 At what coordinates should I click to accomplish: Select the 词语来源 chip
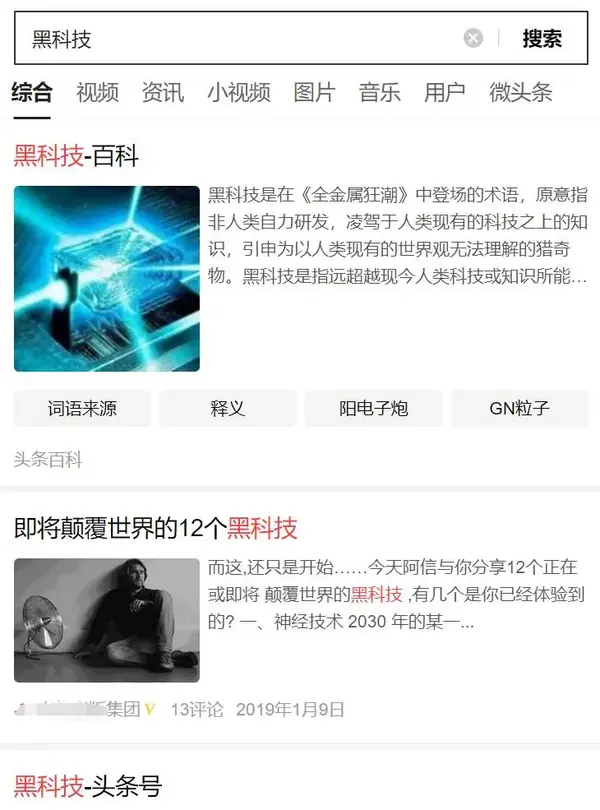[x=82, y=408]
